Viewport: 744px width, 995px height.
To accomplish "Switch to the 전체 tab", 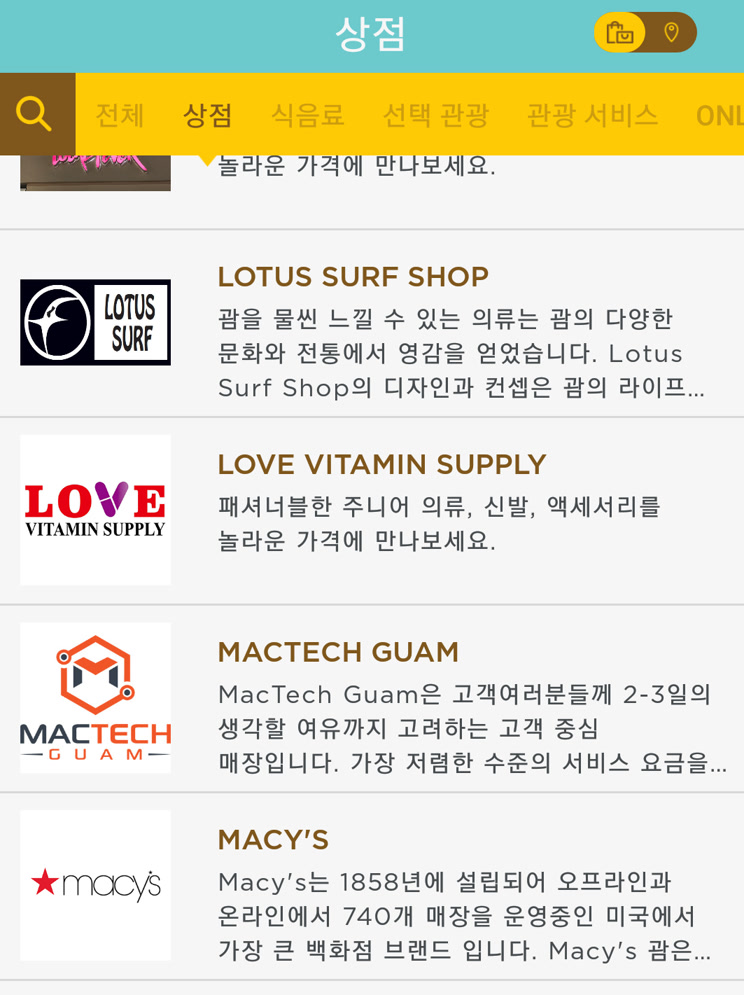I will pos(120,115).
